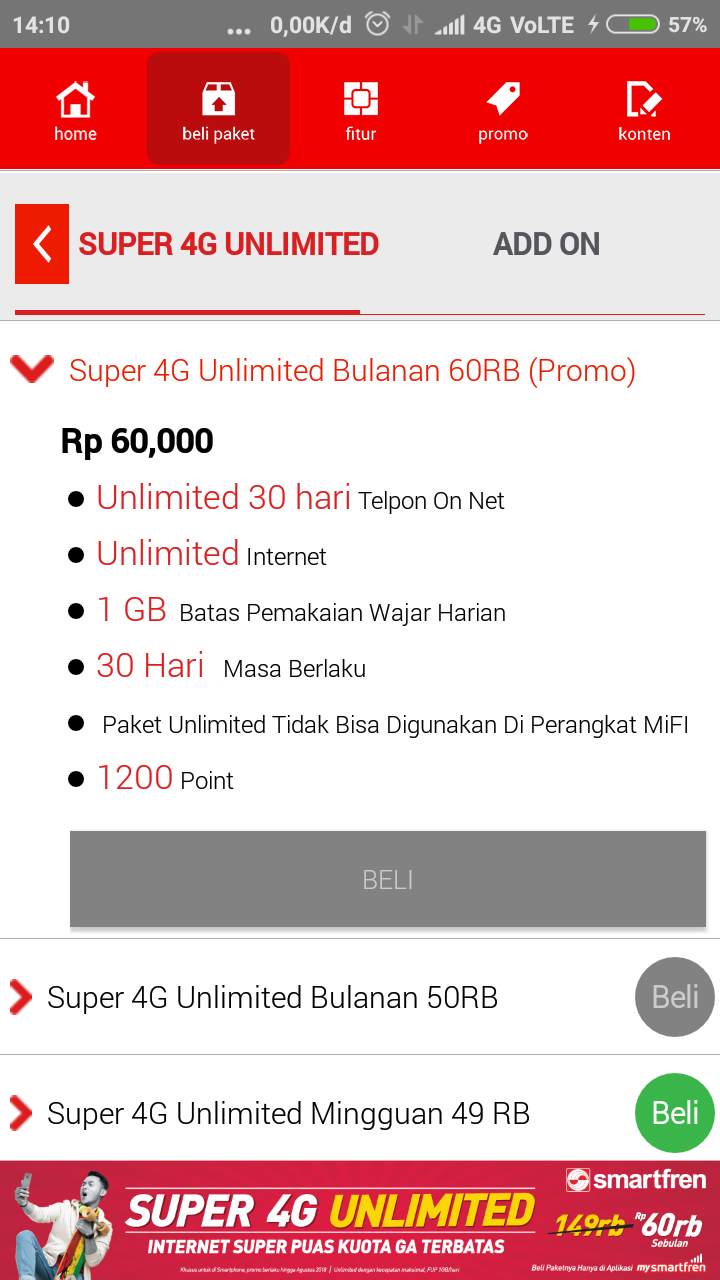Open the beli paket tab
Image resolution: width=720 pixels, height=1280 pixels.
218,110
